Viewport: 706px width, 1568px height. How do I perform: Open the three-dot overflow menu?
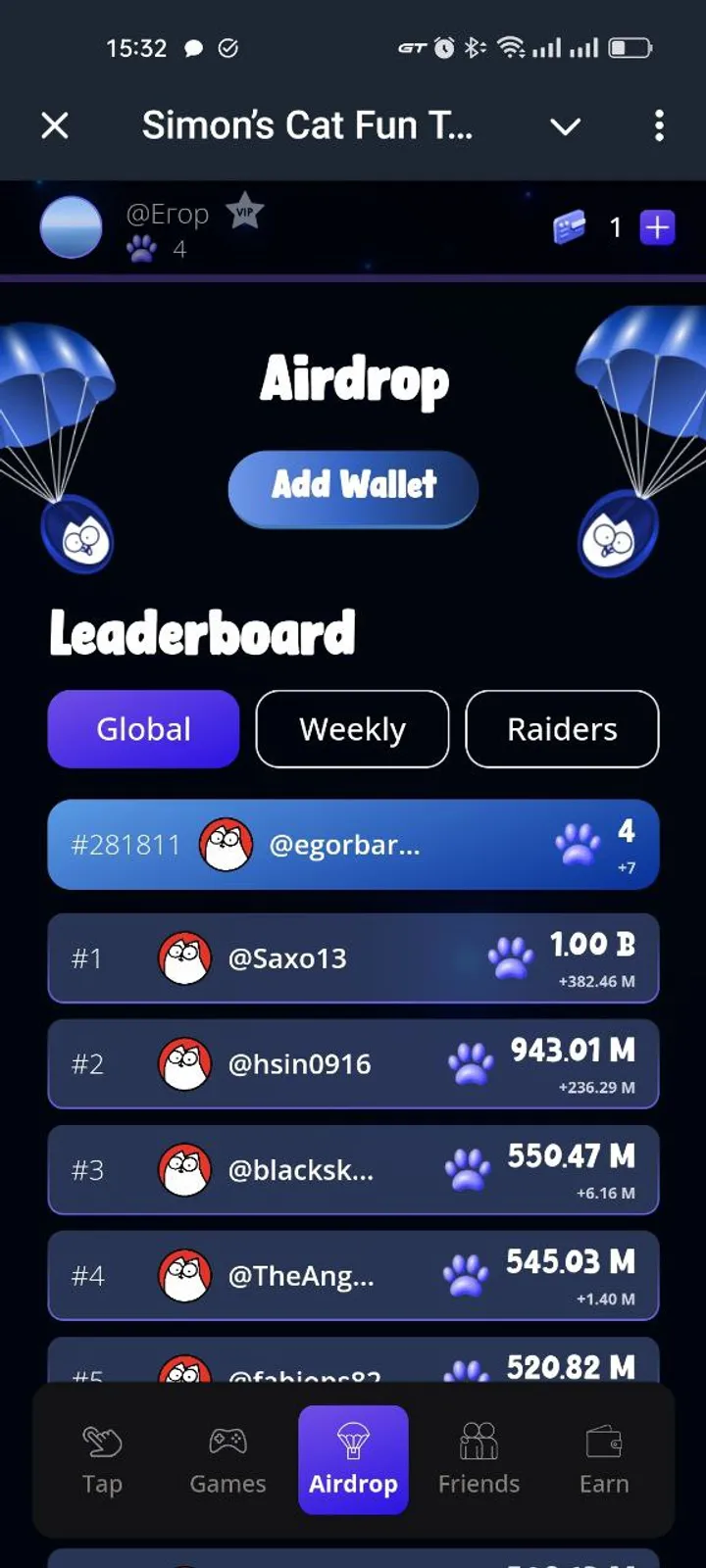point(659,126)
